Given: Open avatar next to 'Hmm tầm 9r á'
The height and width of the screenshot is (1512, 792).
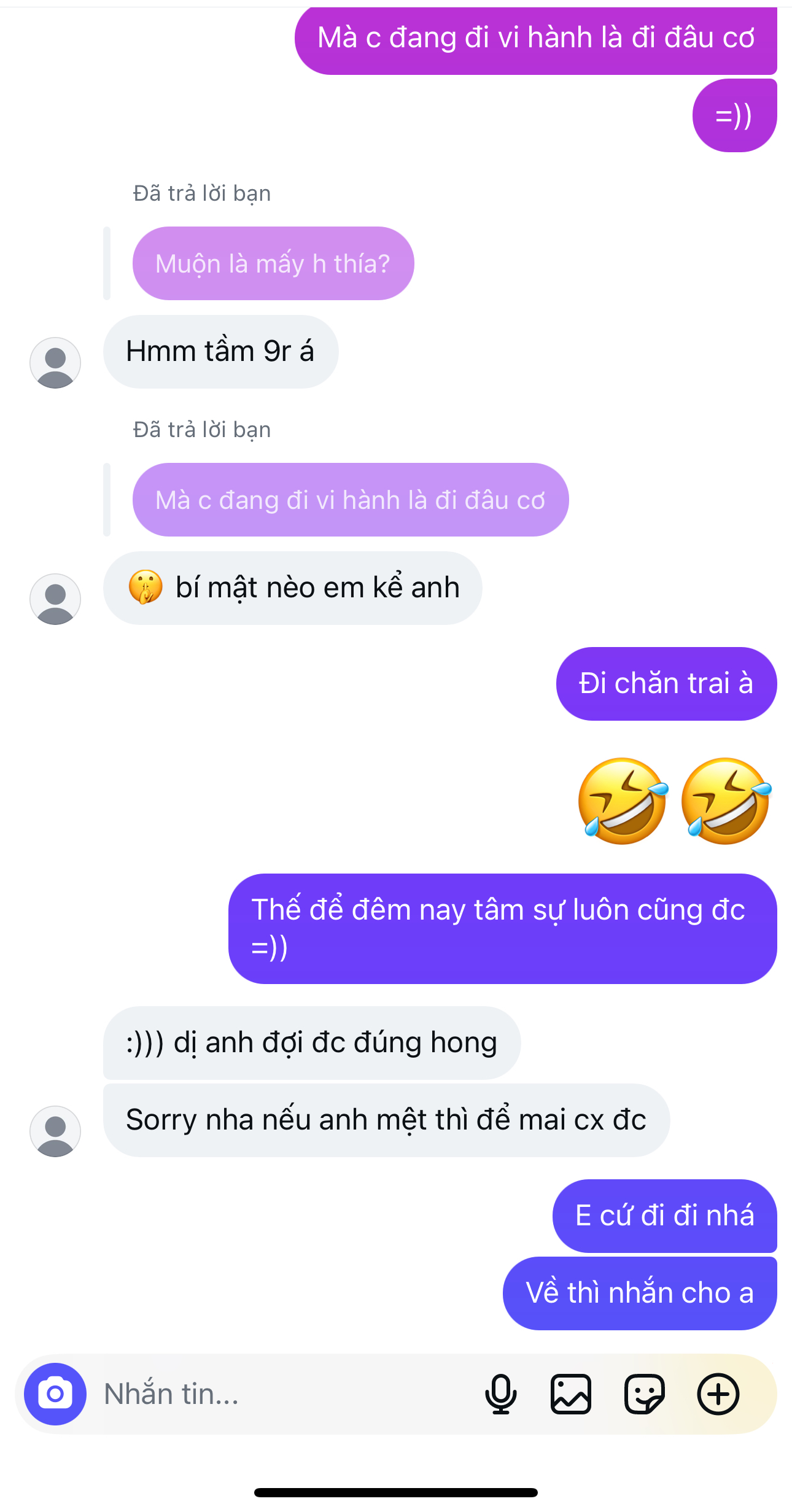Looking at the screenshot, I should point(55,363).
